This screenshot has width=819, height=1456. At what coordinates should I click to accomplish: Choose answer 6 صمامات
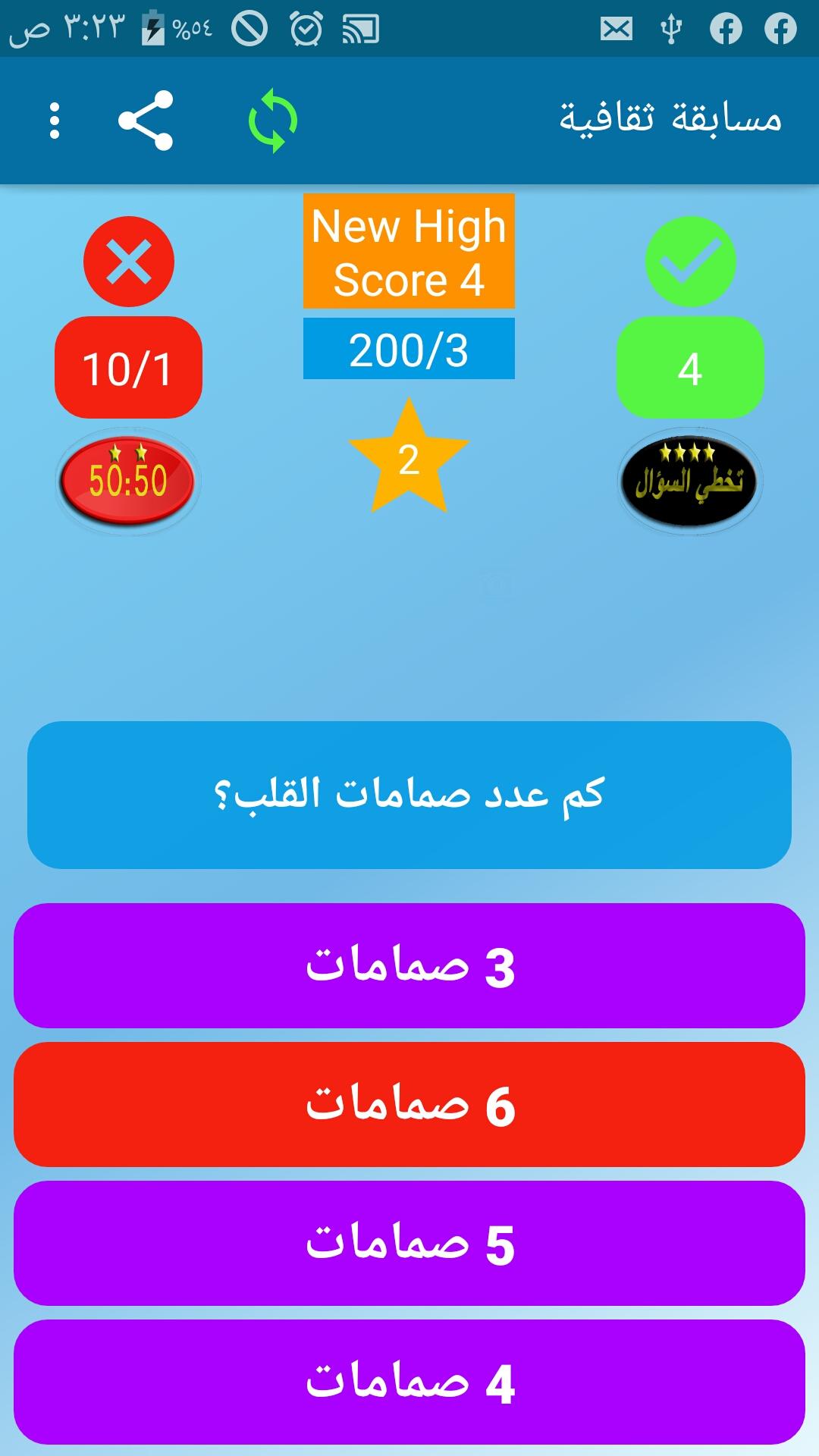click(409, 1104)
